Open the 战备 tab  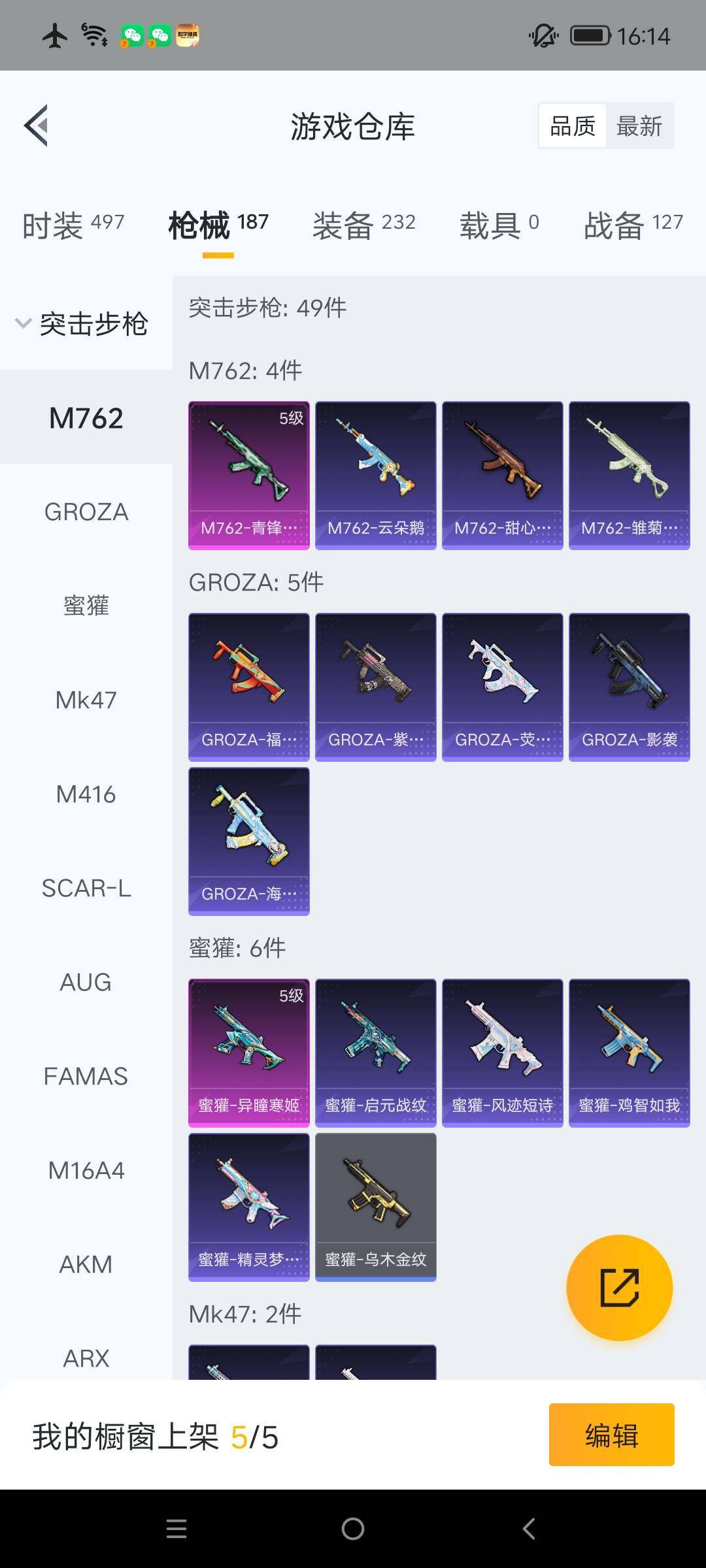tap(633, 225)
